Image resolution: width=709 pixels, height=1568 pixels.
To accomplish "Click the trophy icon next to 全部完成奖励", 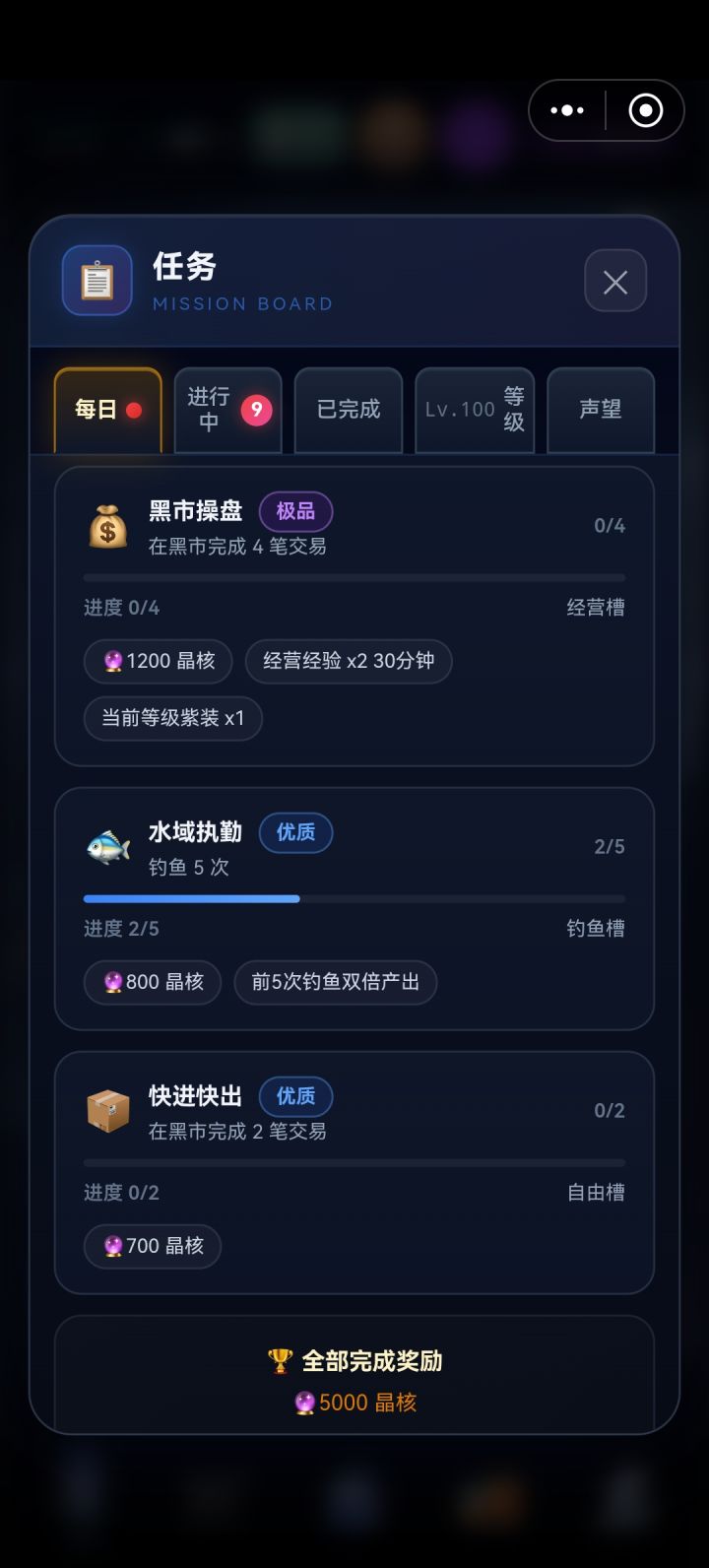I will pos(282,1361).
